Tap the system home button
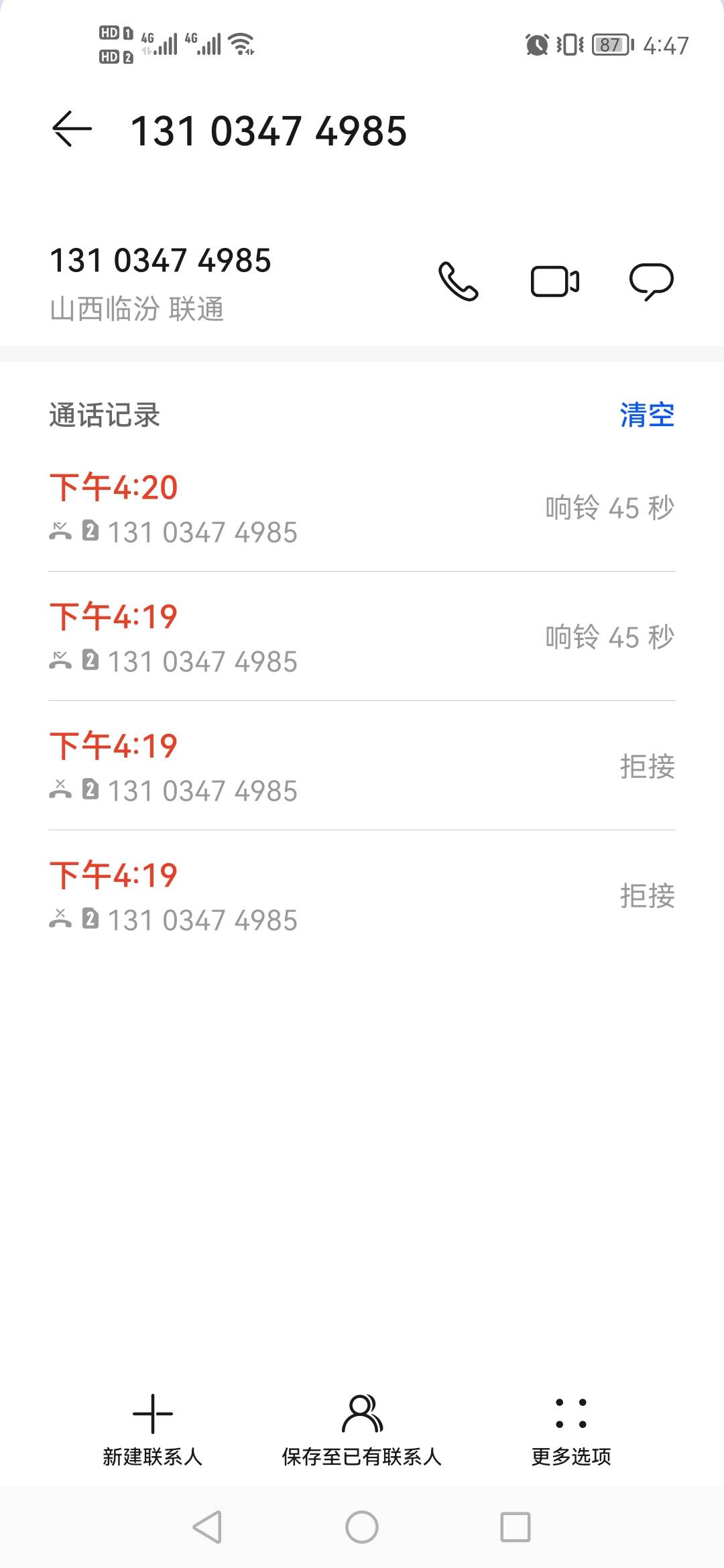Viewport: 724px width, 1568px height. (362, 1528)
